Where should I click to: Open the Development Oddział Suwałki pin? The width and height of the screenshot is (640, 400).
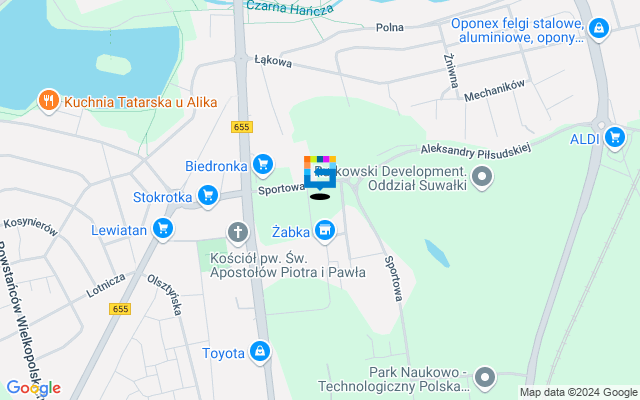click(484, 179)
